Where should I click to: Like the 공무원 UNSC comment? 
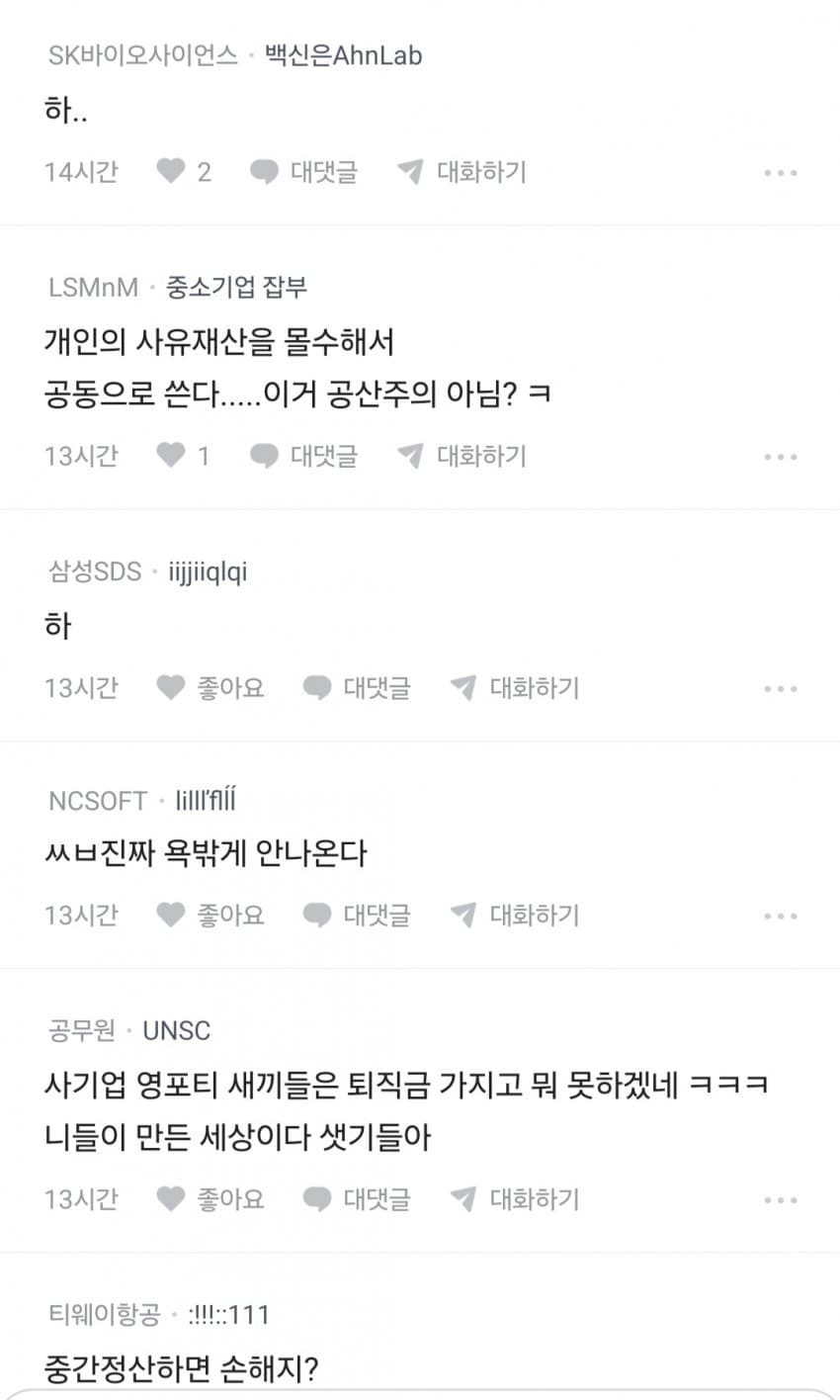coord(210,1199)
